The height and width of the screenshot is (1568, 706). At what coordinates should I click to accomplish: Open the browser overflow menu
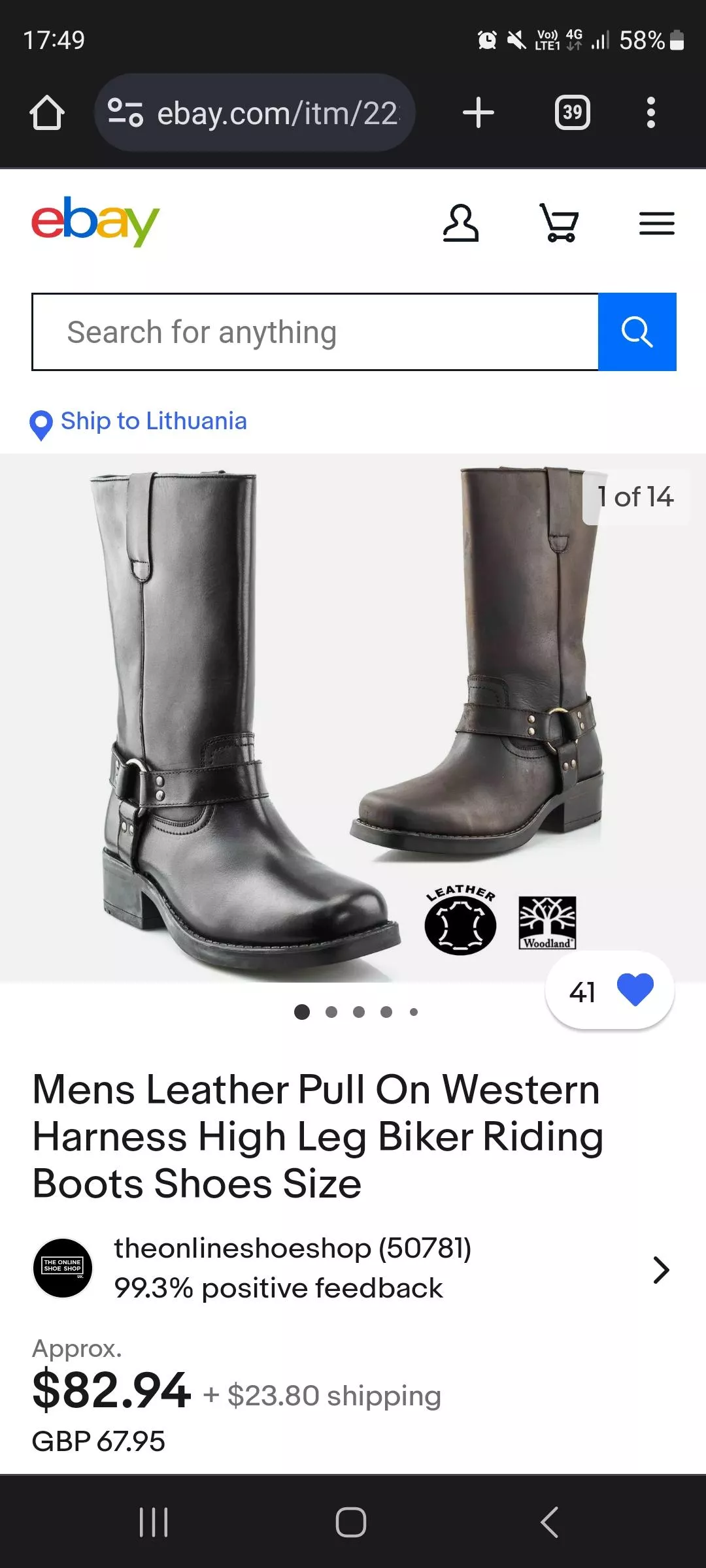pos(650,112)
